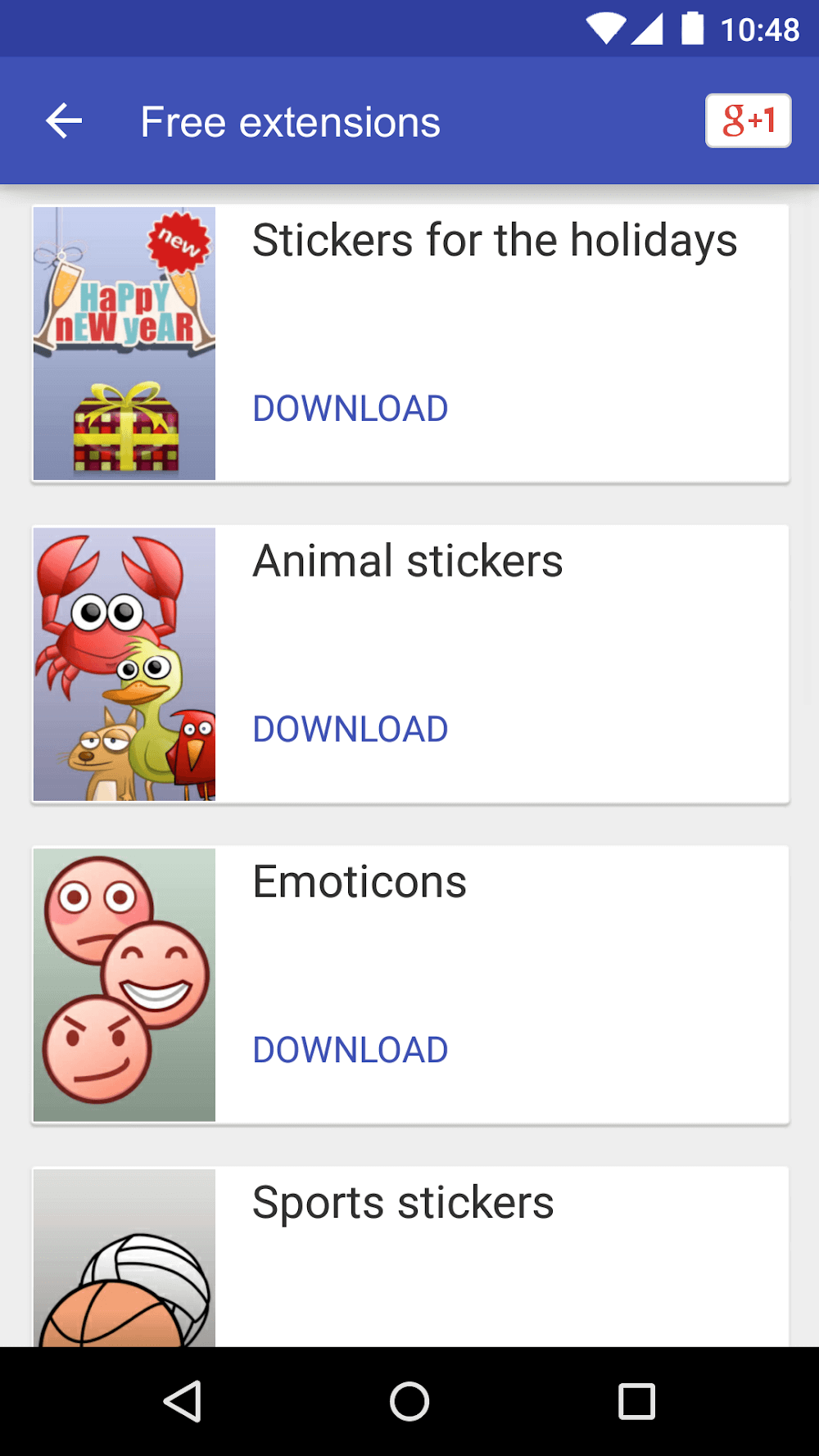Viewport: 819px width, 1456px height.
Task: Tap the system home button
Action: tap(409, 1401)
